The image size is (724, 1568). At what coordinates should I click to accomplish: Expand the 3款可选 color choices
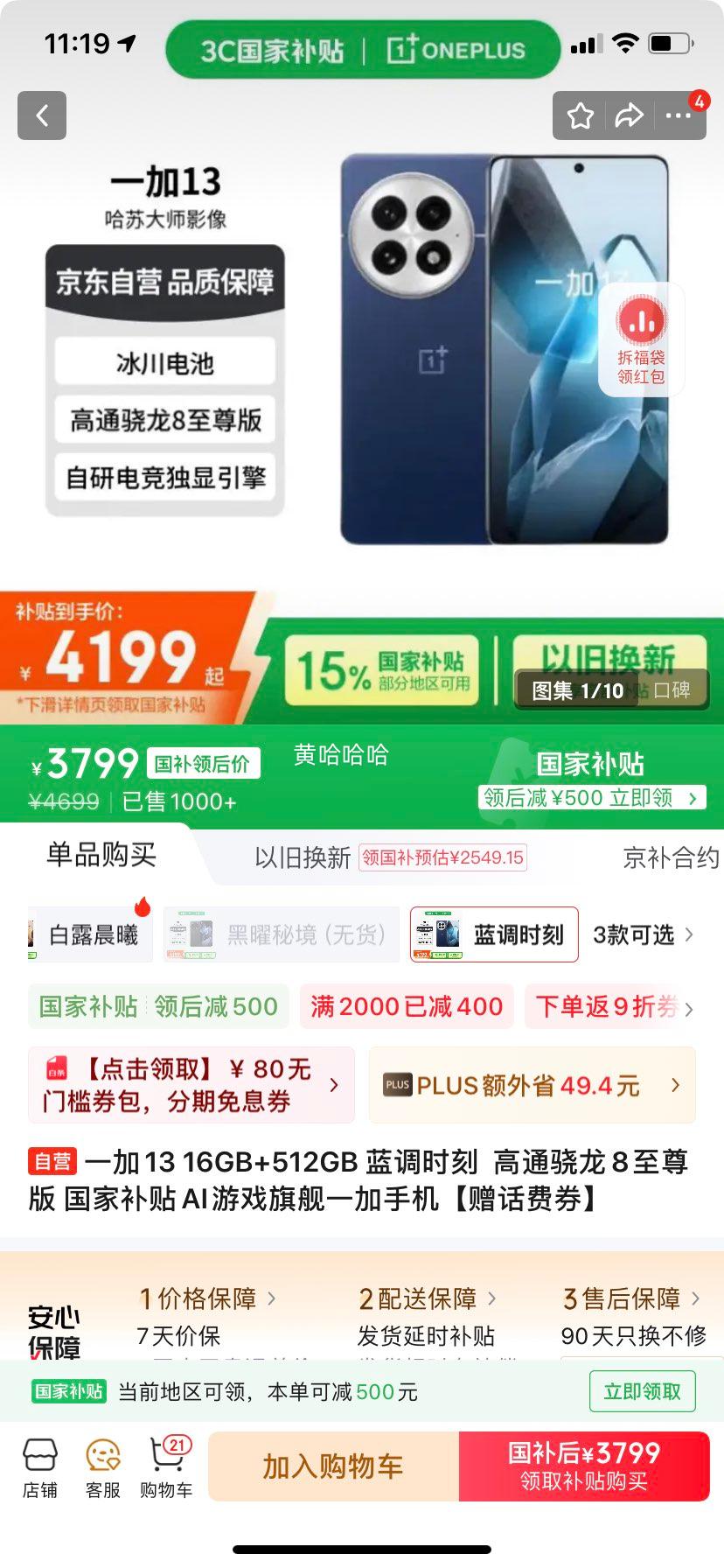(x=643, y=934)
